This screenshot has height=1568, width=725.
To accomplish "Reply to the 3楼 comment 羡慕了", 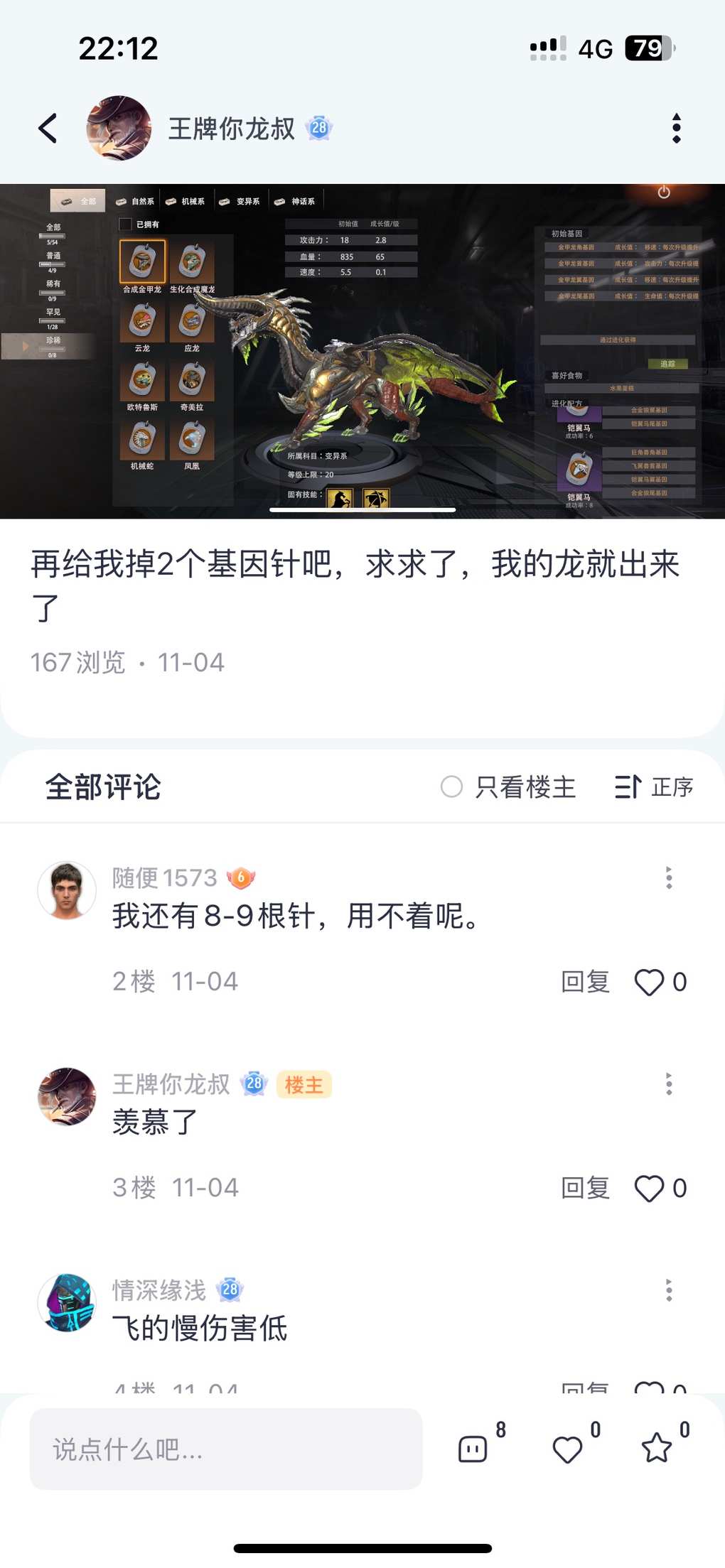I will point(585,1188).
